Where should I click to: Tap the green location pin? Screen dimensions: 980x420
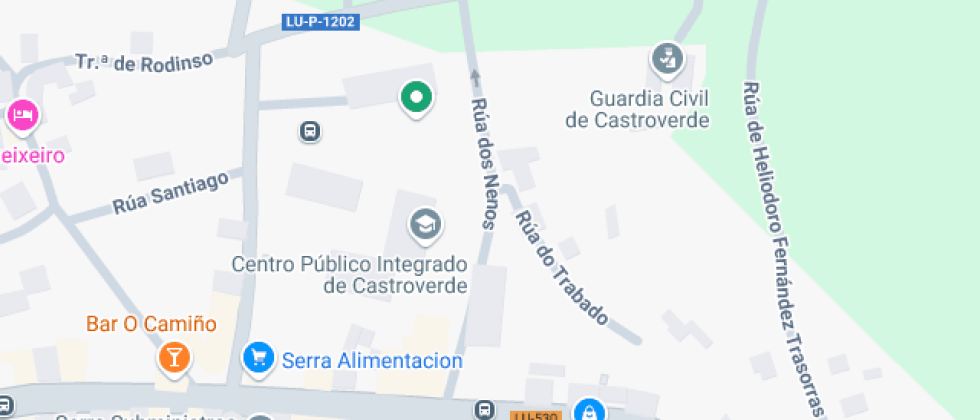point(417,97)
